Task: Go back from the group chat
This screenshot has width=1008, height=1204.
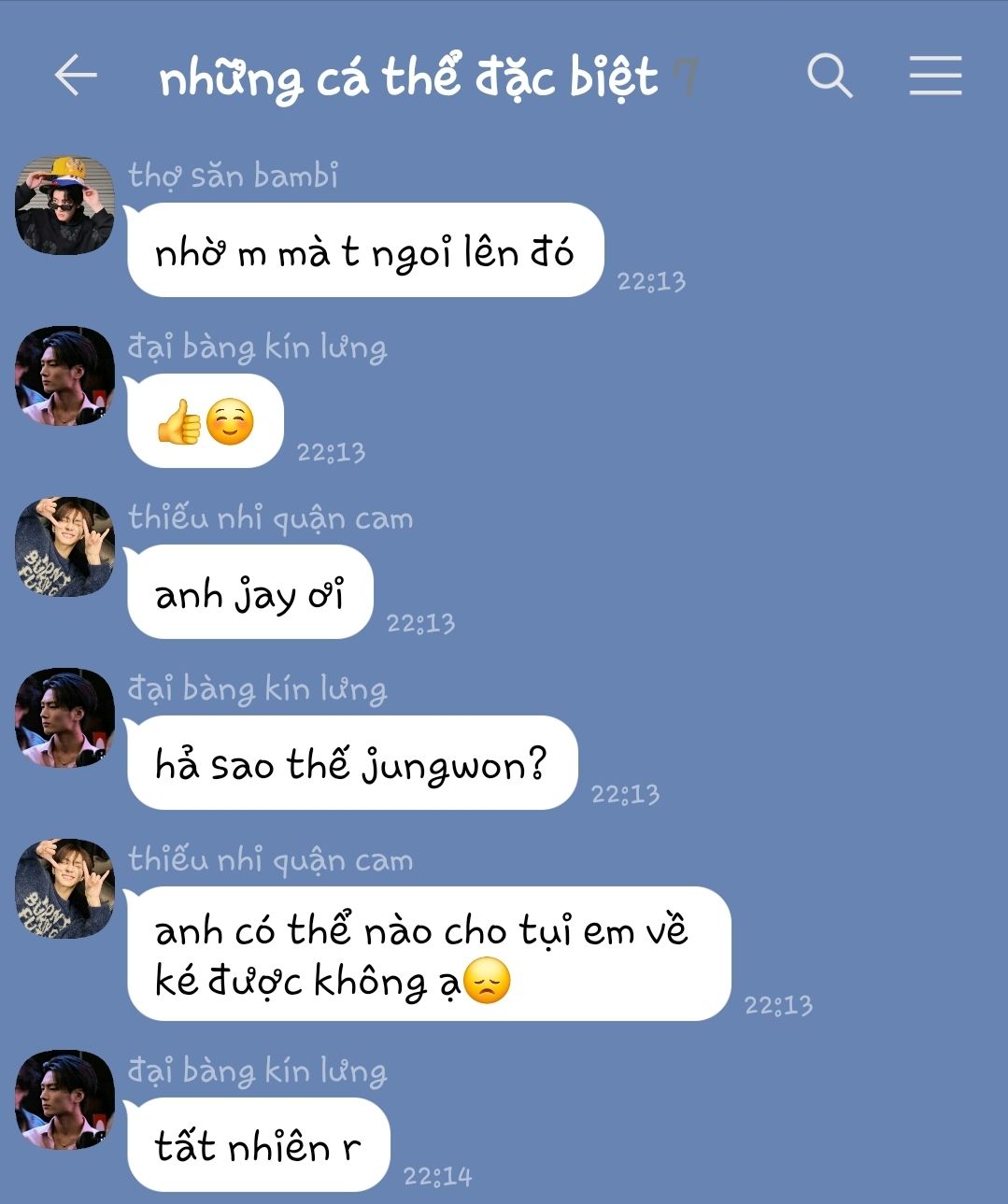Action: tap(76, 76)
